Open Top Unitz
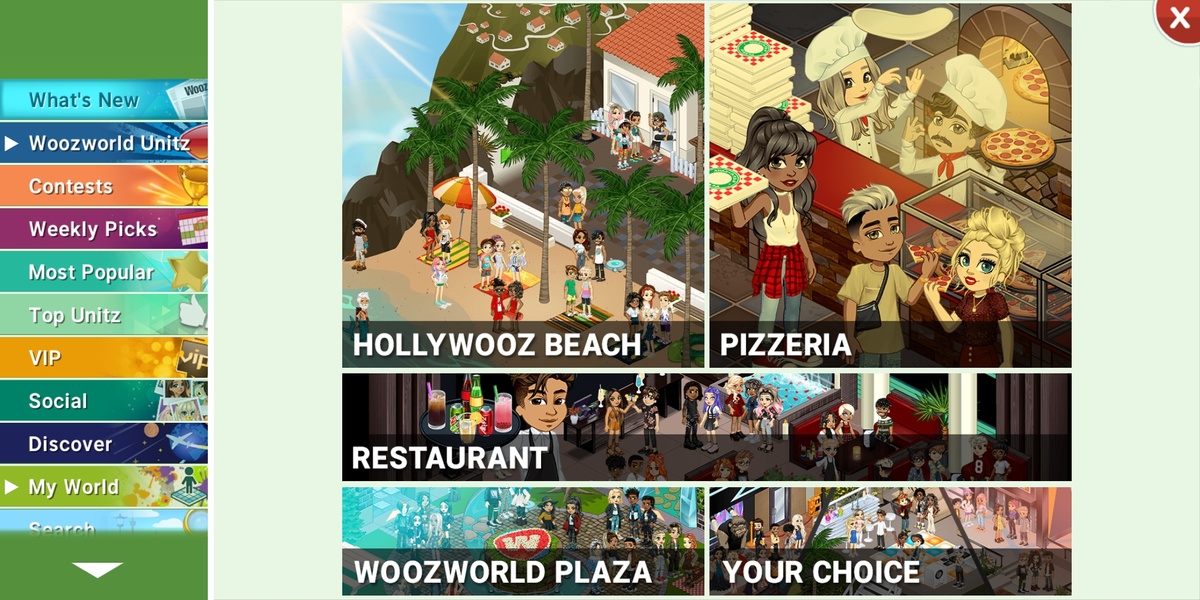Screen dimensions: 1200x600 pos(104,315)
